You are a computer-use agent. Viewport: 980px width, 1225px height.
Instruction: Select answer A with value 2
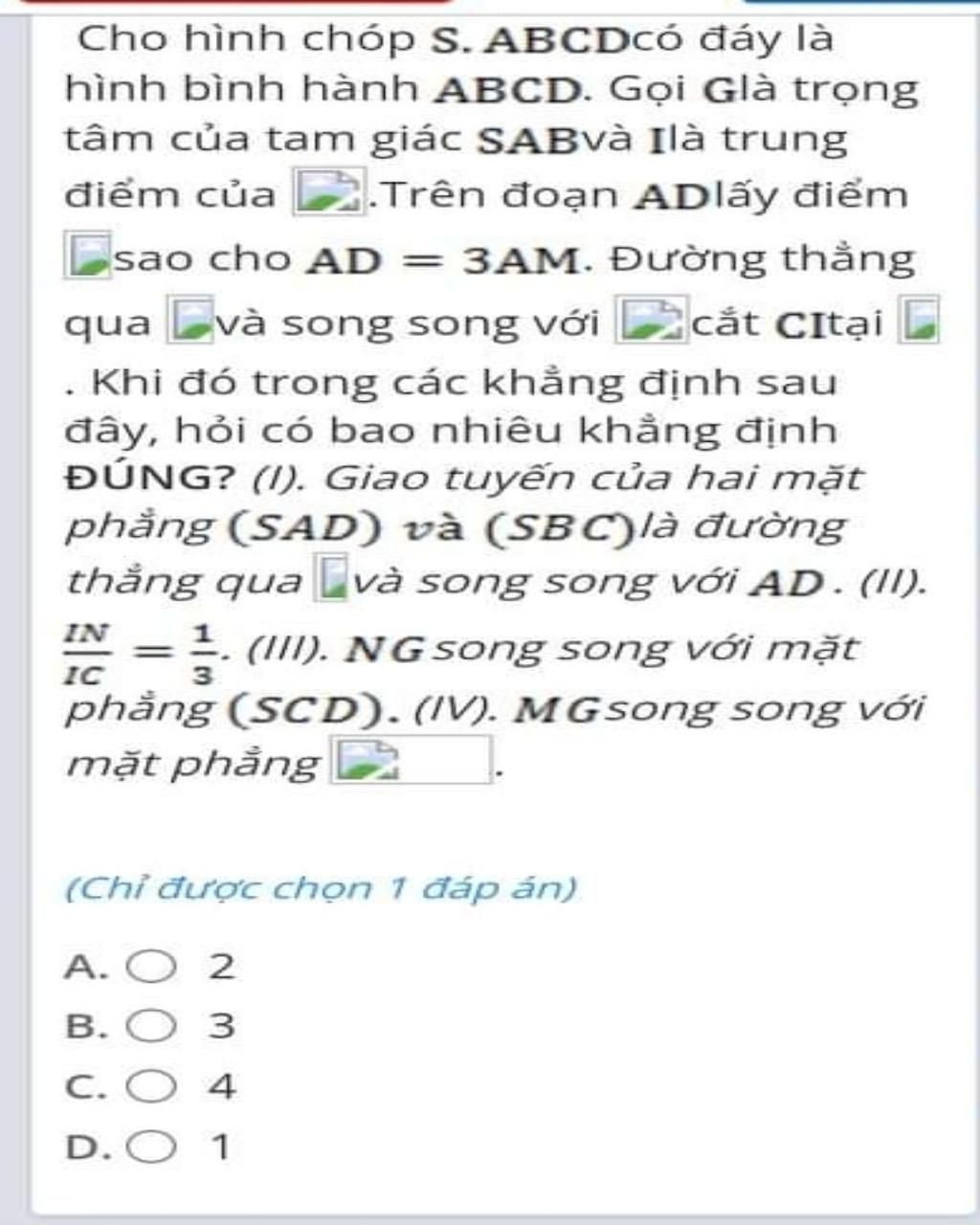click(x=153, y=968)
